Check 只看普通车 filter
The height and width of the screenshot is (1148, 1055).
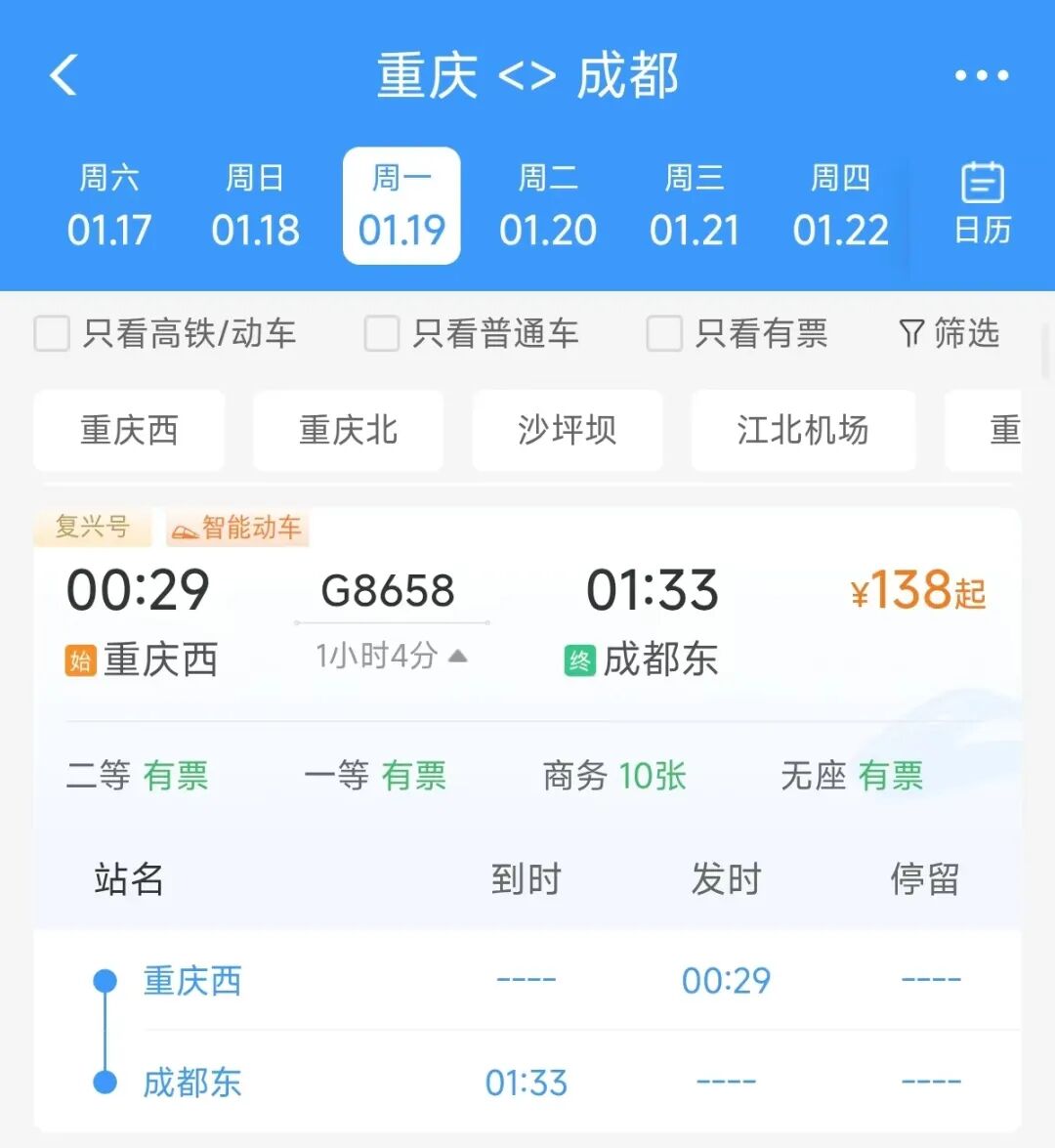tap(381, 334)
